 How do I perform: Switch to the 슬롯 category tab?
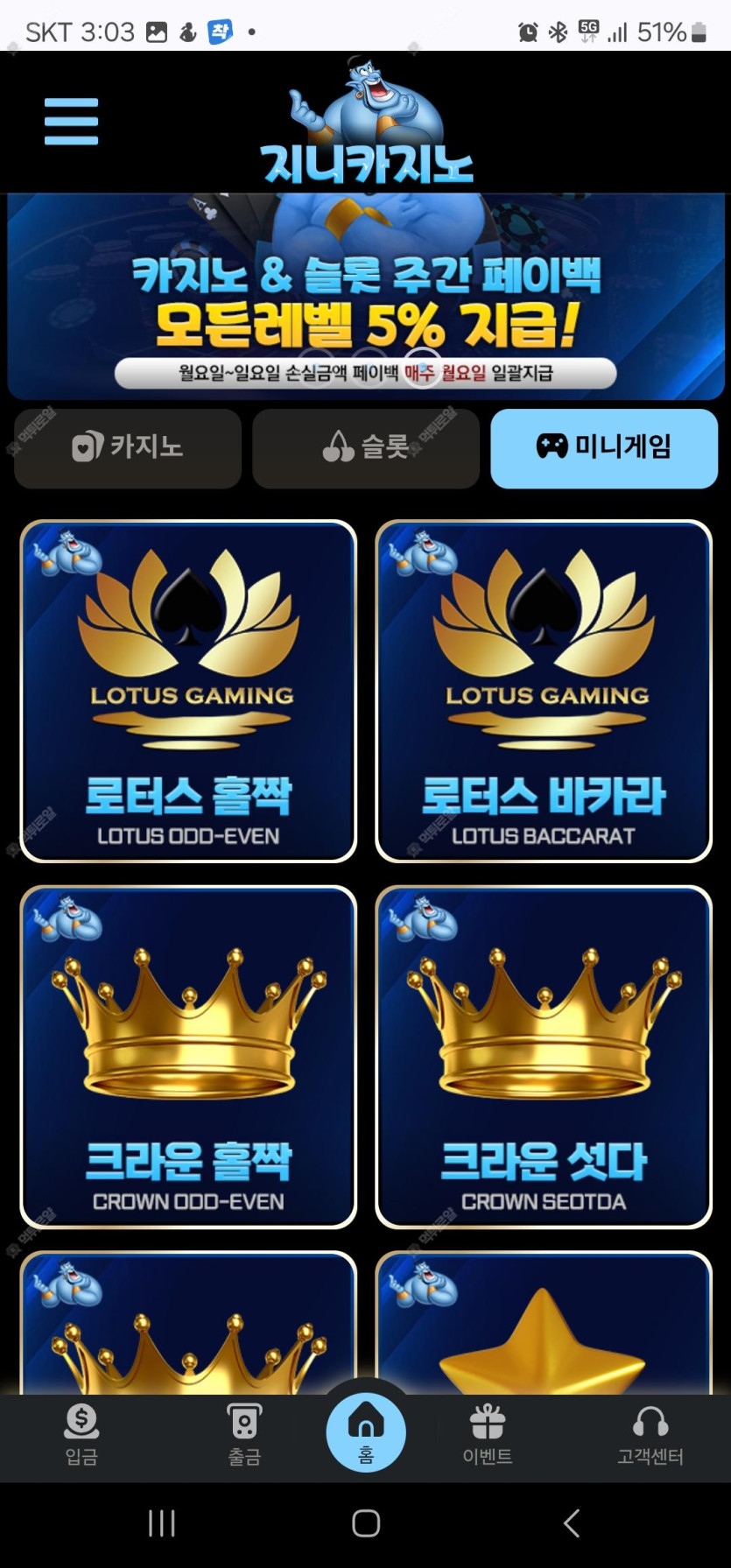(x=366, y=447)
